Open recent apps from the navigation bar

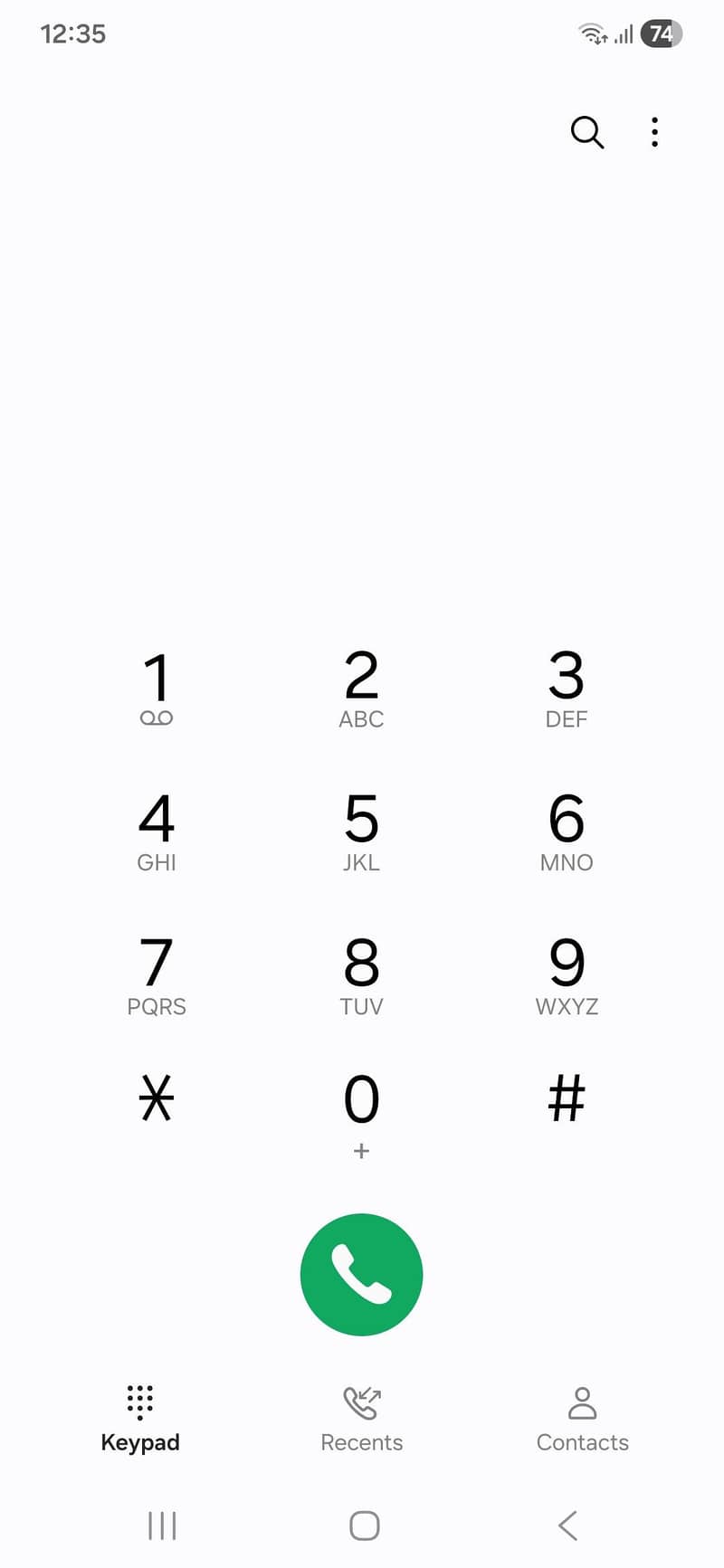[x=162, y=1525]
